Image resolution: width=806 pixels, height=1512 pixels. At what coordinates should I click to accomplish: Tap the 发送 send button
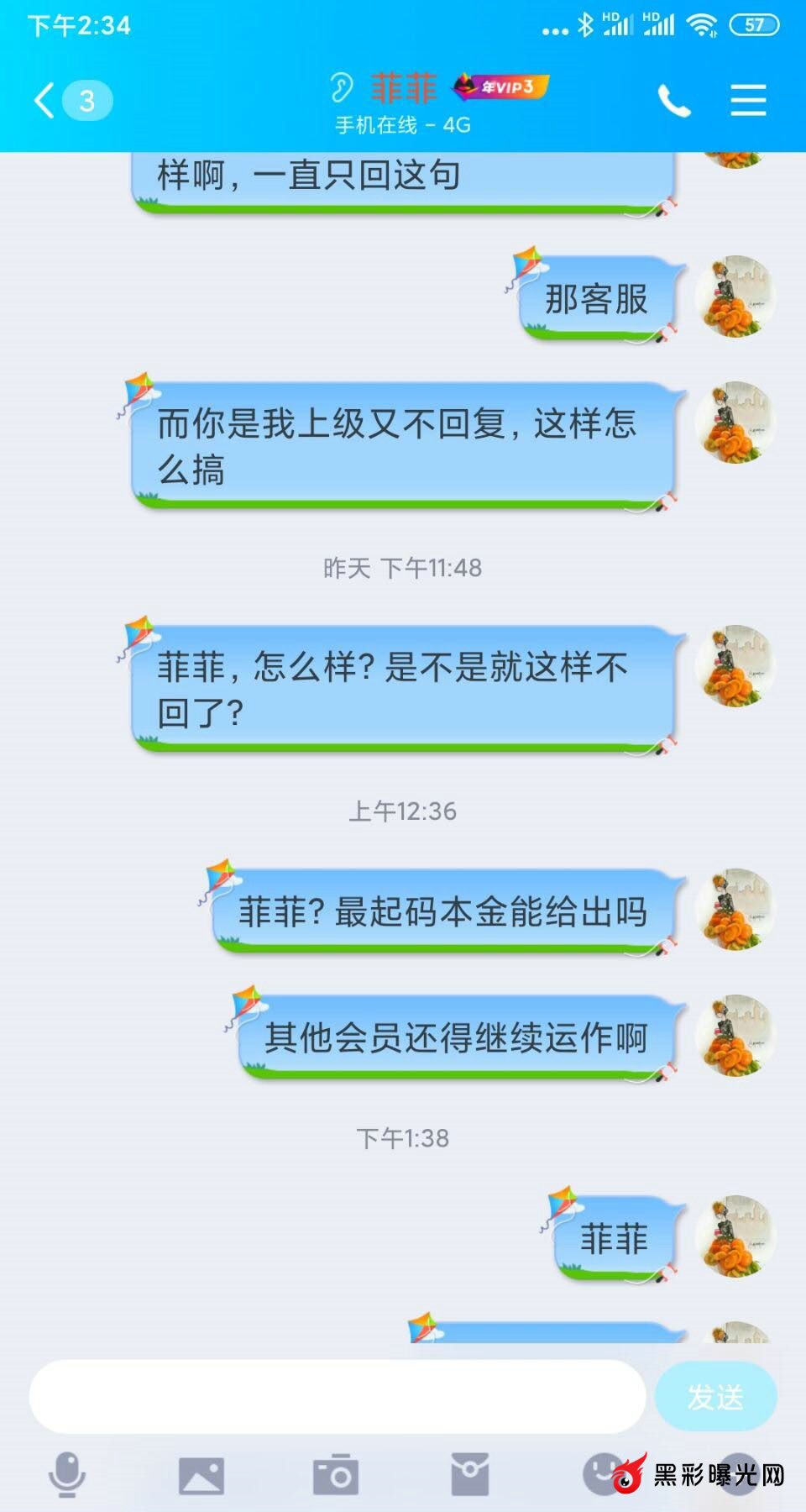coord(715,1397)
